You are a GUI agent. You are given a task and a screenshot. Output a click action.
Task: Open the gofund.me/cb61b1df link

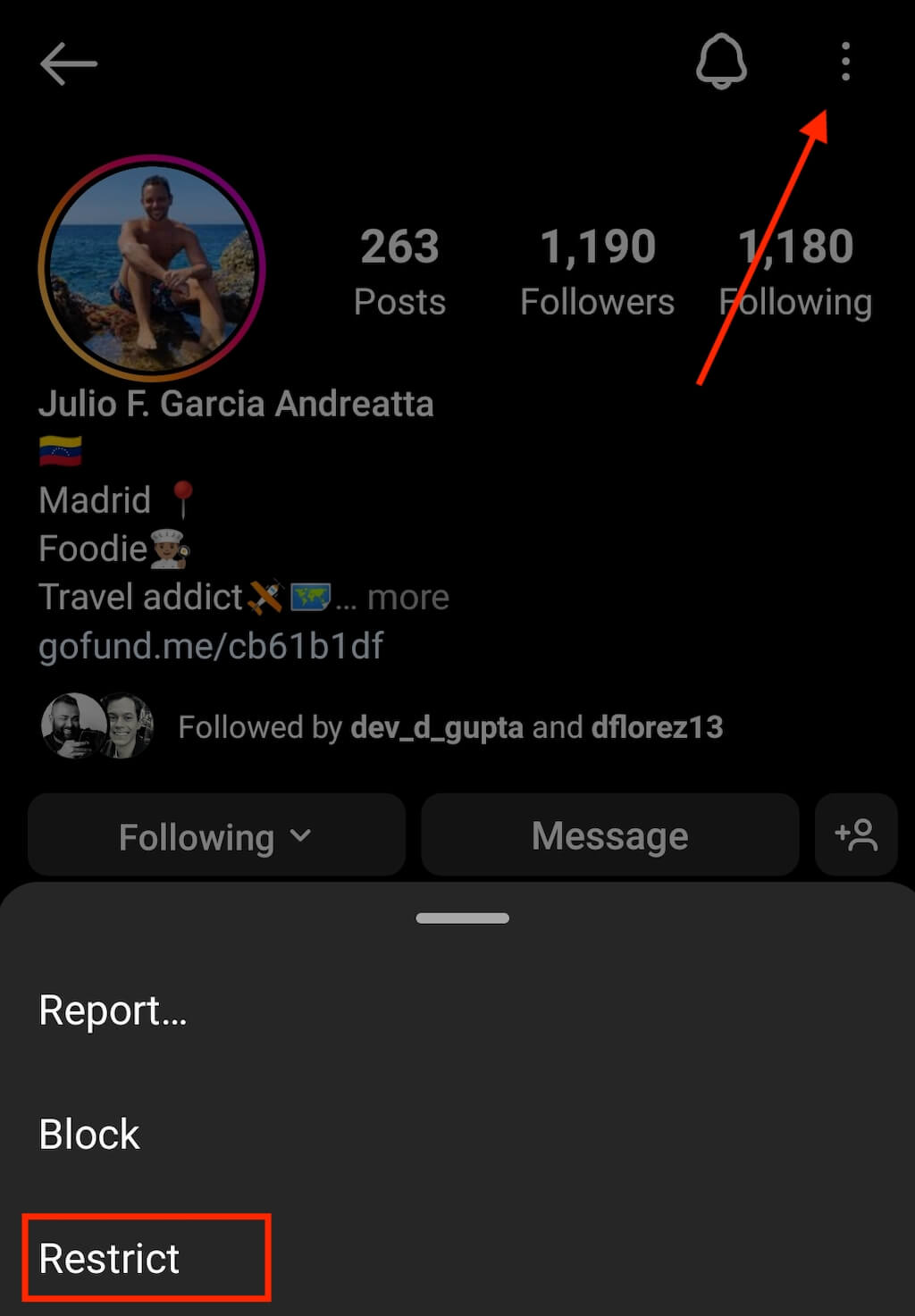[x=211, y=645]
